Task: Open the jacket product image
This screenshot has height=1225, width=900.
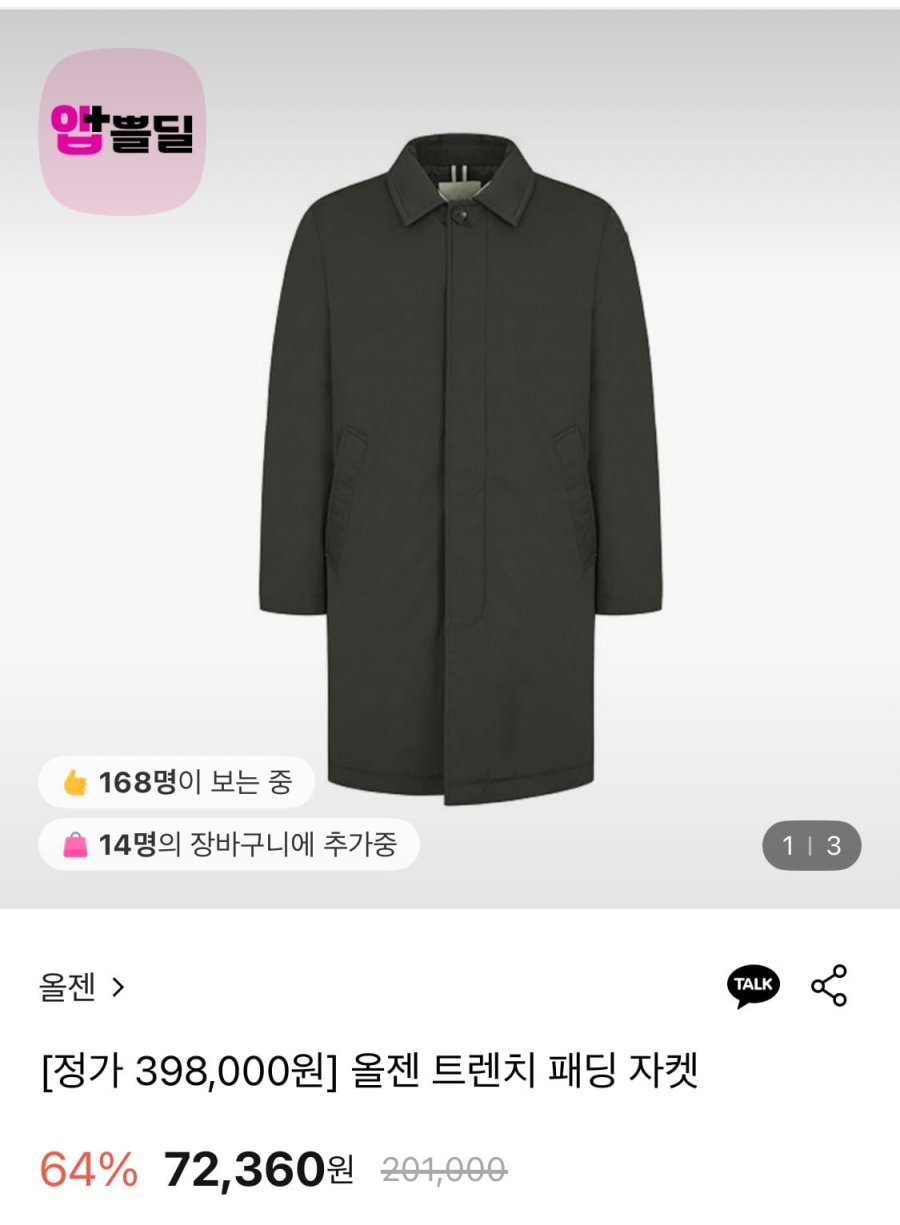Action: coord(460,470)
